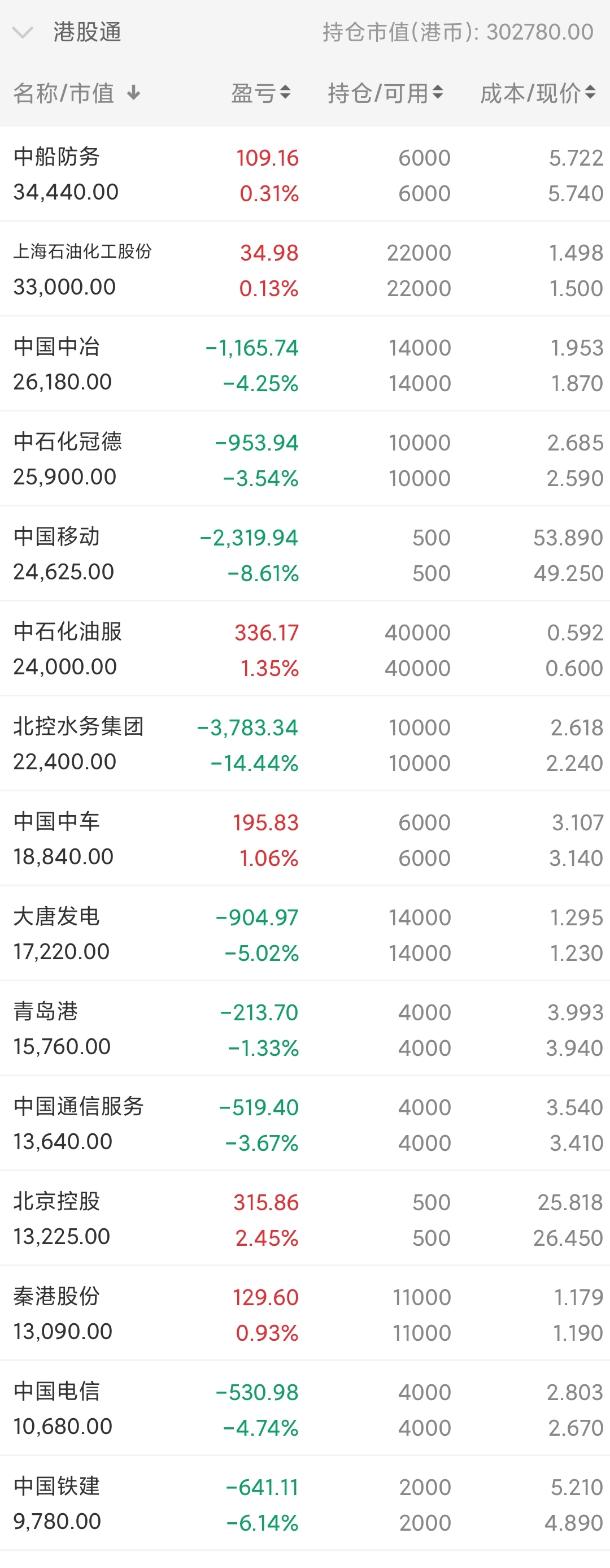610x1568 pixels.
Task: Open 上海石油化工股份 position details
Action: (304, 270)
